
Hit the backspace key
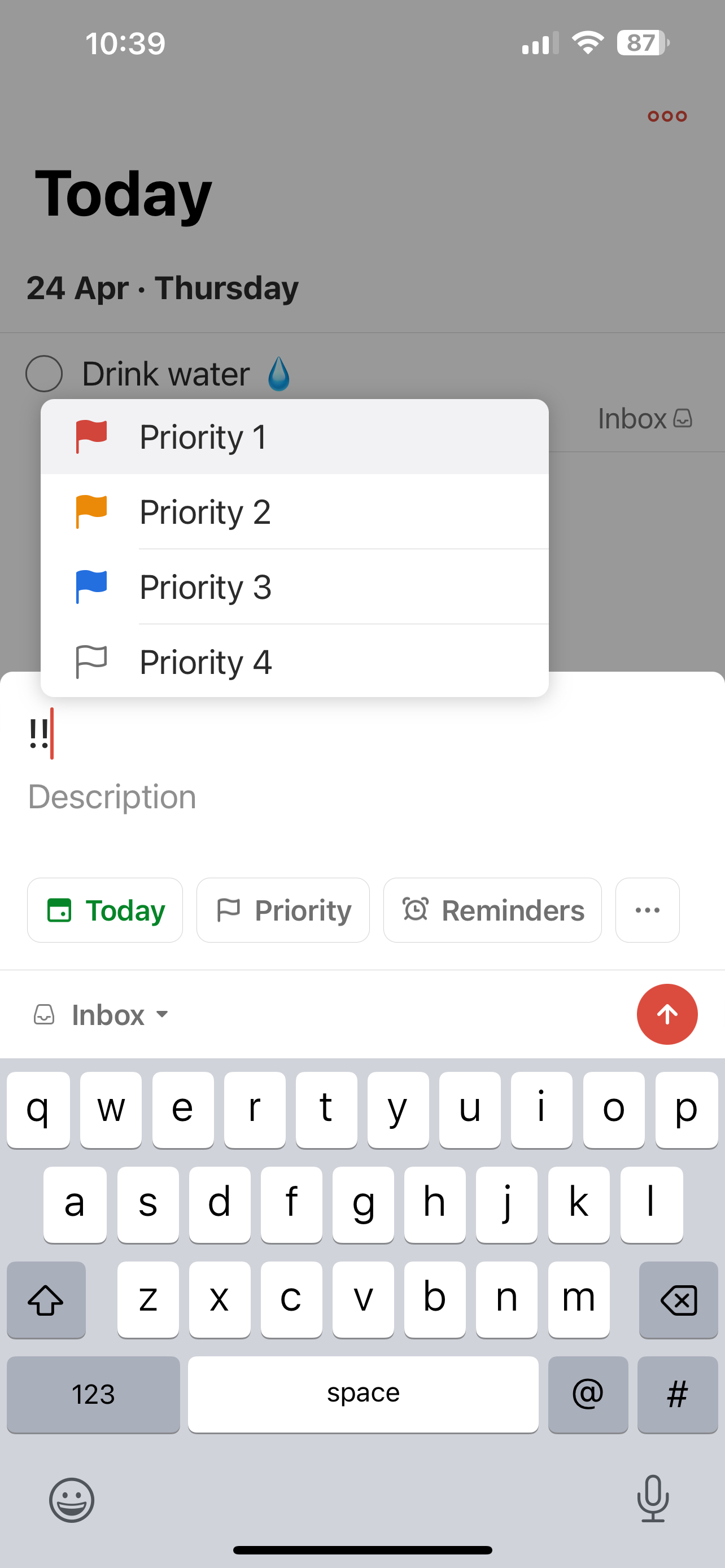[x=678, y=1300]
